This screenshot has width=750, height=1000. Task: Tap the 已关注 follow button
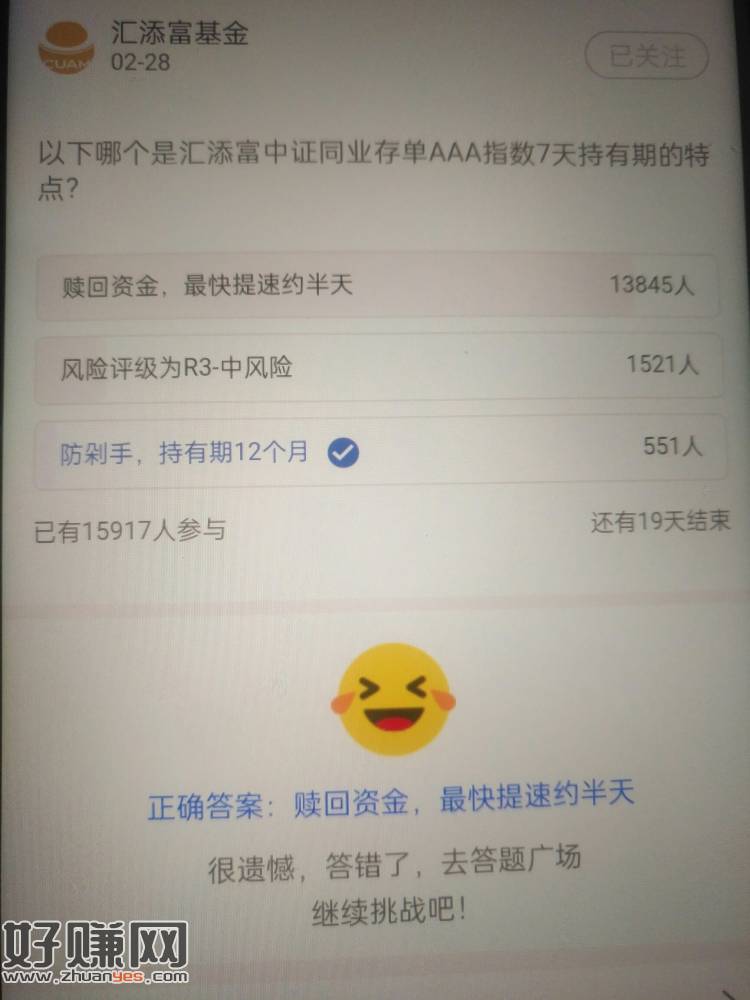click(648, 55)
